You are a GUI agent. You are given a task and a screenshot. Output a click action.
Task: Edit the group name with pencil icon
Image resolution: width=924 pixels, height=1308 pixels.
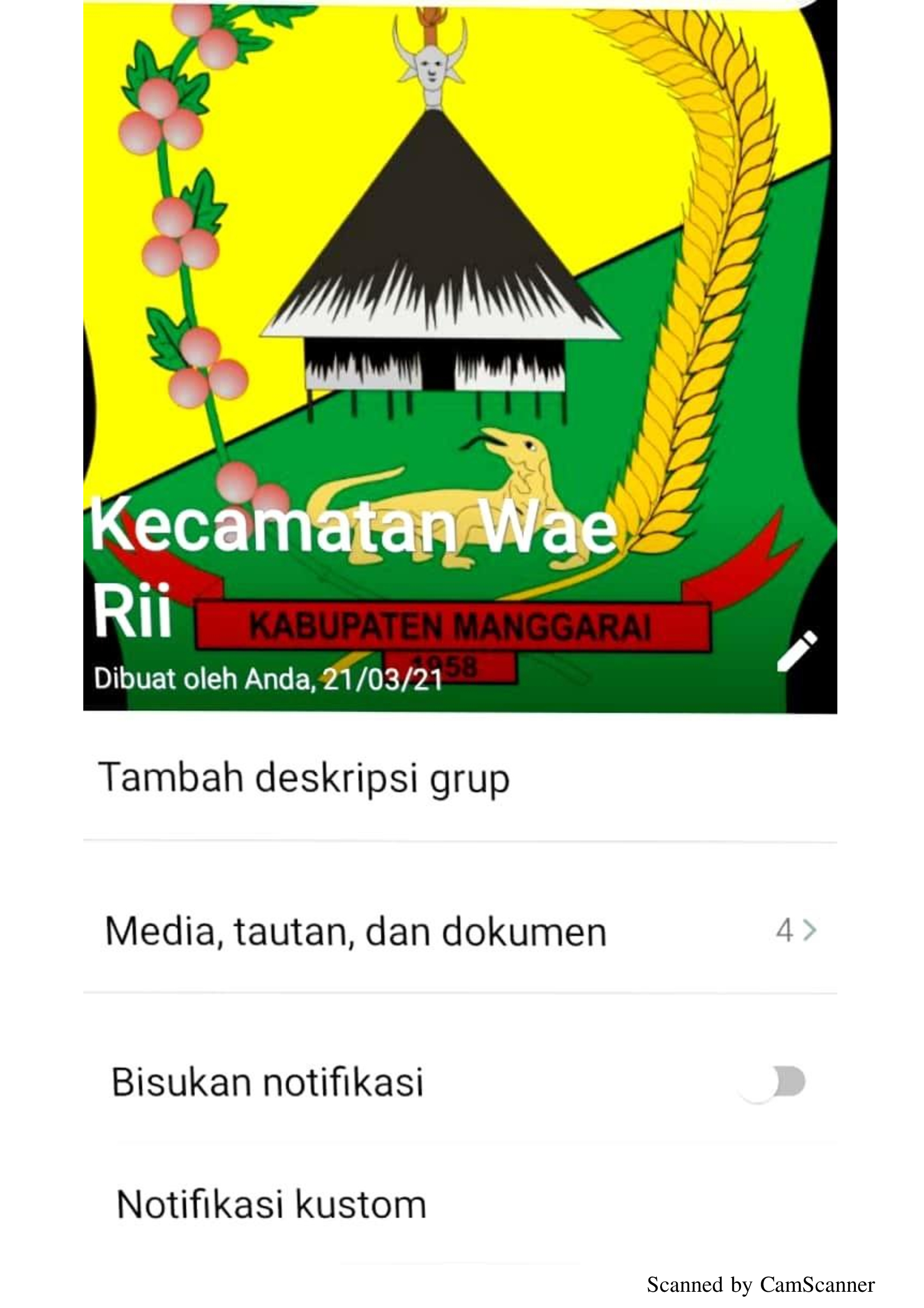[x=797, y=651]
